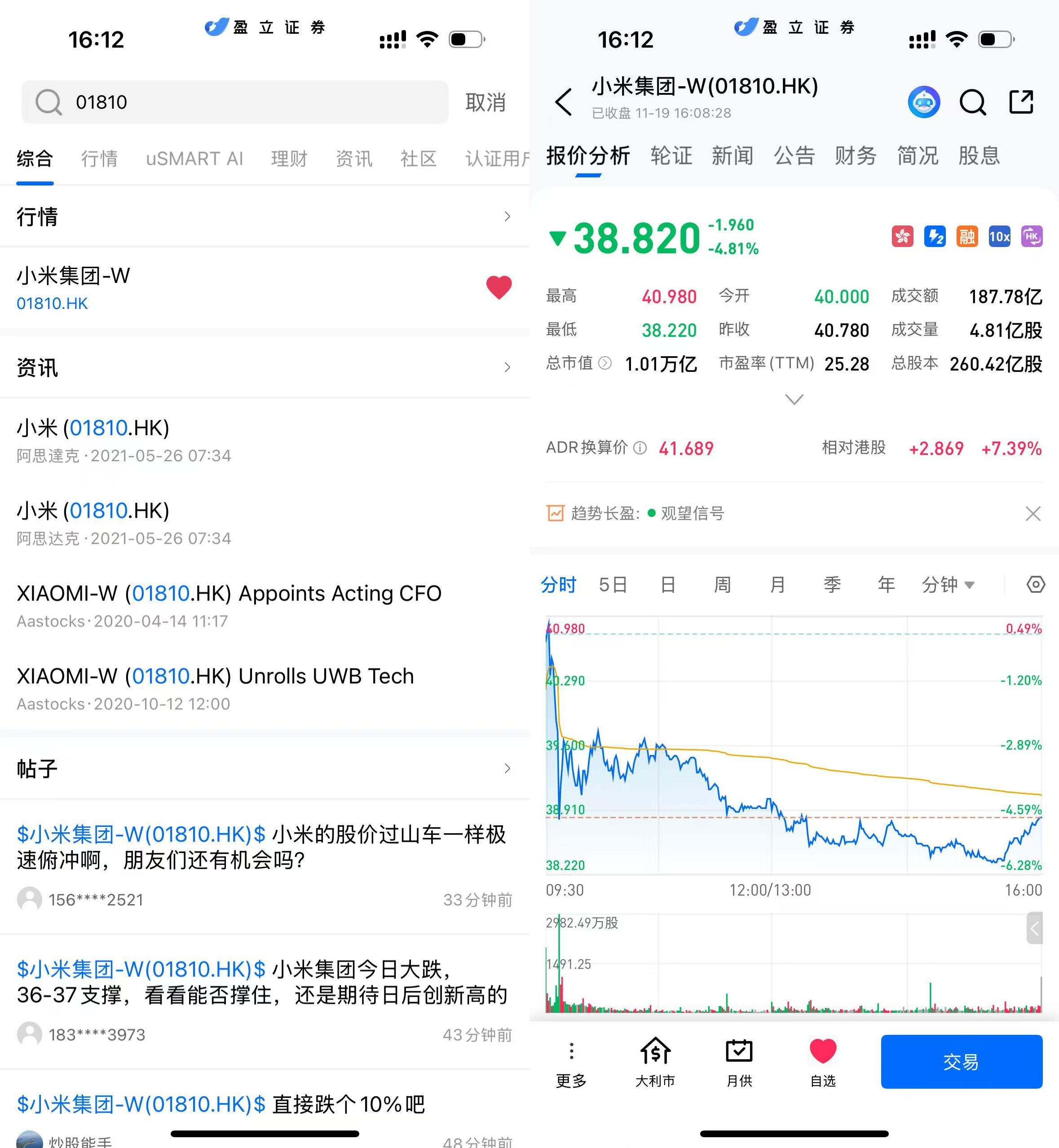Expand more quote details below 总市值
The height and width of the screenshot is (1148, 1059).
pos(794,399)
